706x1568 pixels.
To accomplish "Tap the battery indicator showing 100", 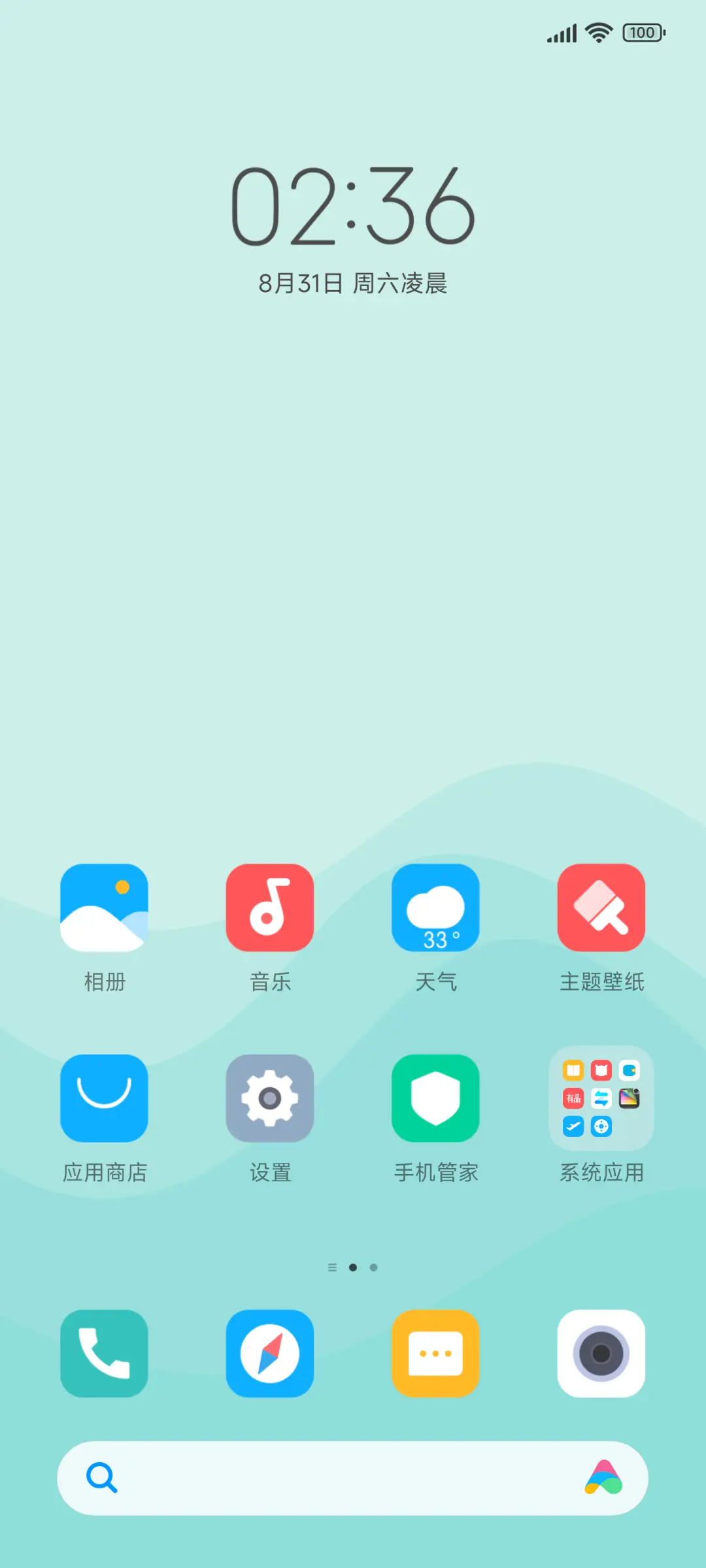I will pyautogui.click(x=643, y=32).
